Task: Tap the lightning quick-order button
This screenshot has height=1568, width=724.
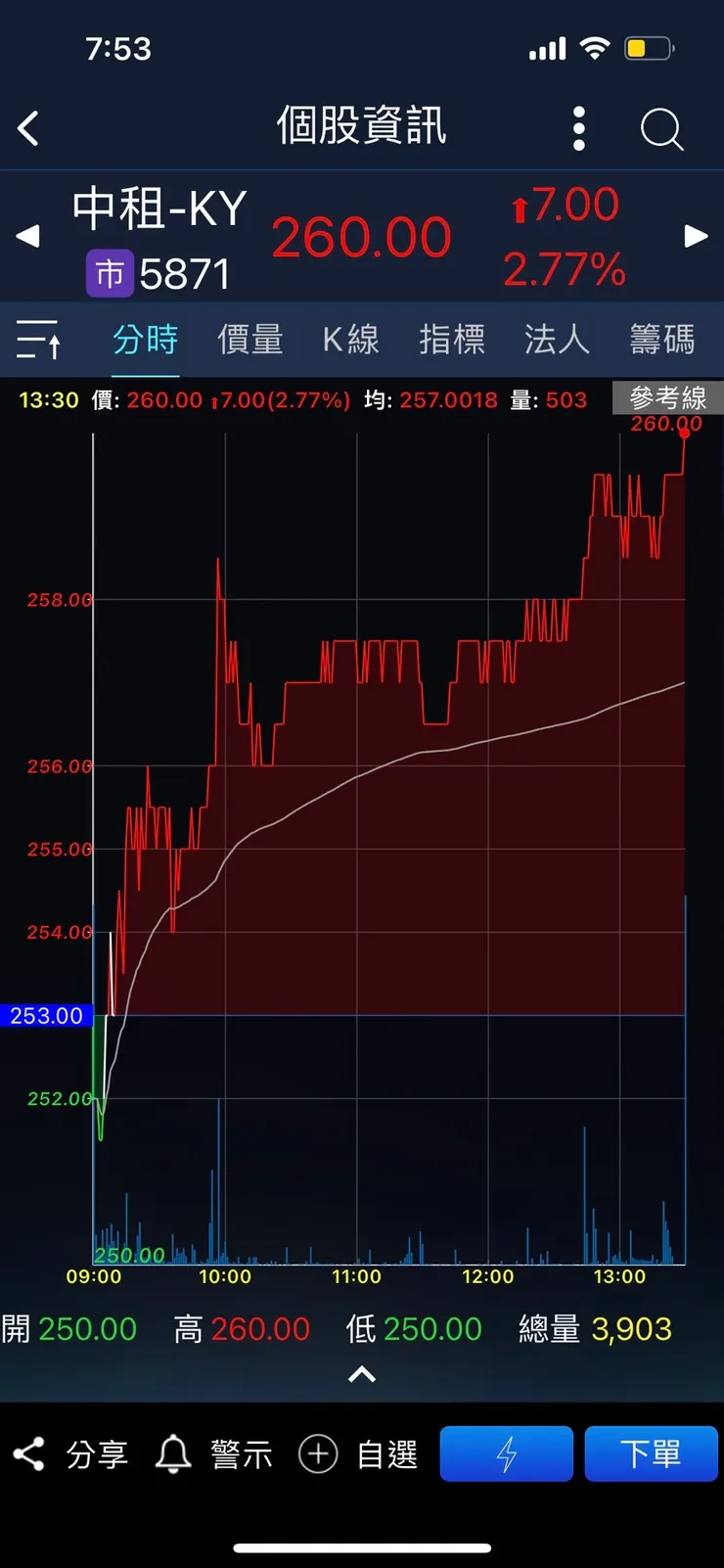Action: (x=506, y=1454)
